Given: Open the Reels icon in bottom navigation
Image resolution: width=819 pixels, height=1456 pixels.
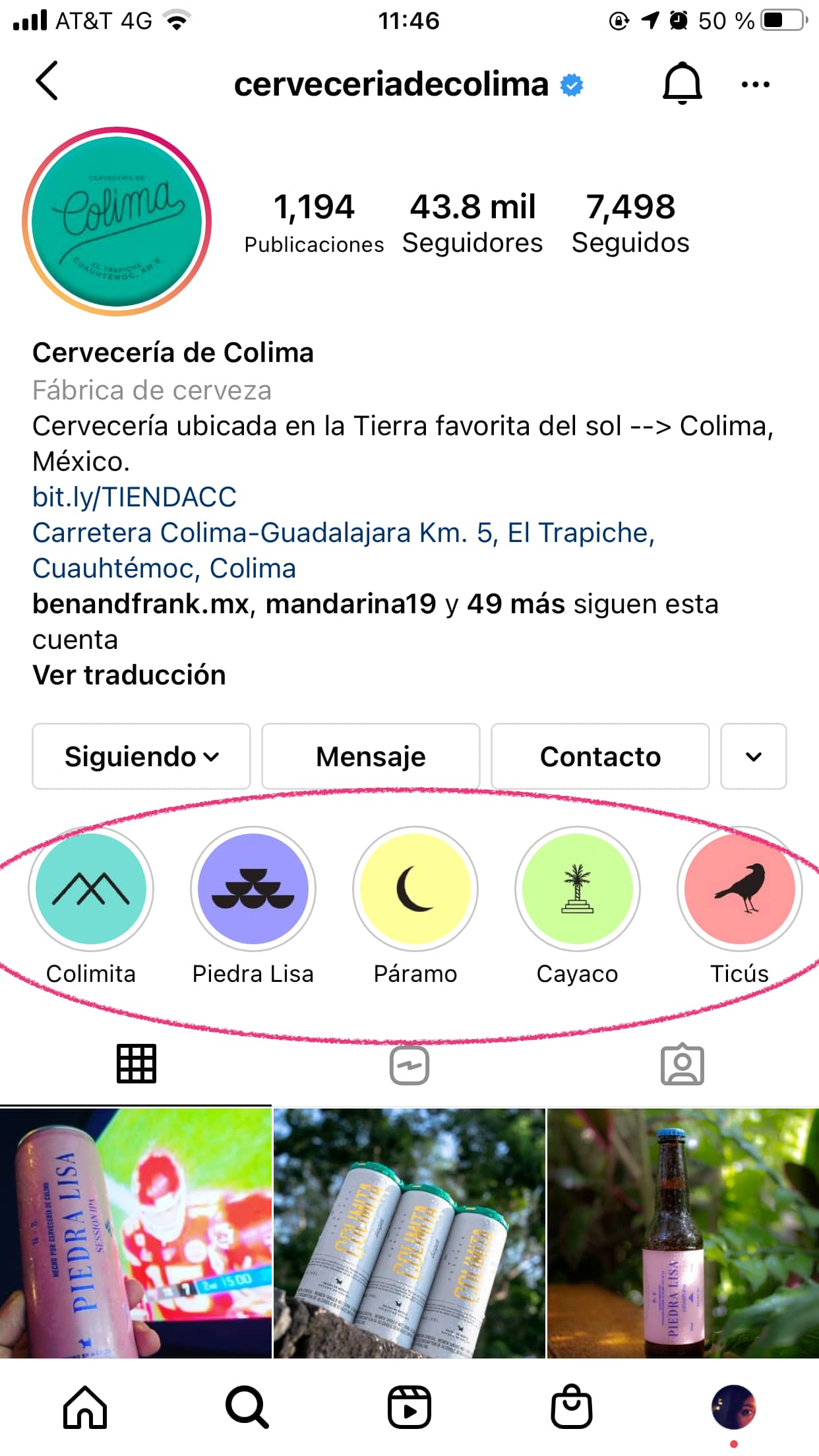Looking at the screenshot, I should point(409,1408).
